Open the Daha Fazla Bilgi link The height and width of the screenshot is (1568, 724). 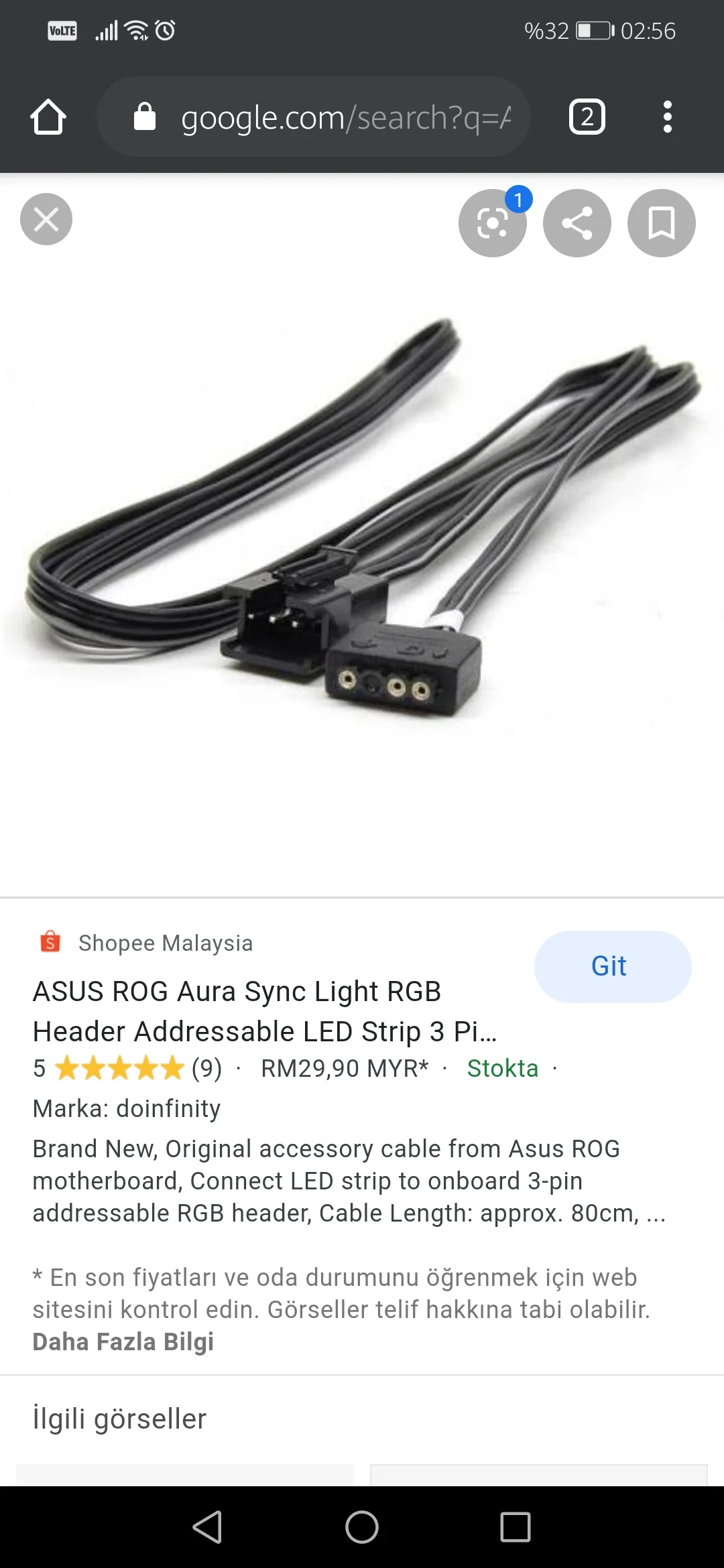pos(123,1342)
